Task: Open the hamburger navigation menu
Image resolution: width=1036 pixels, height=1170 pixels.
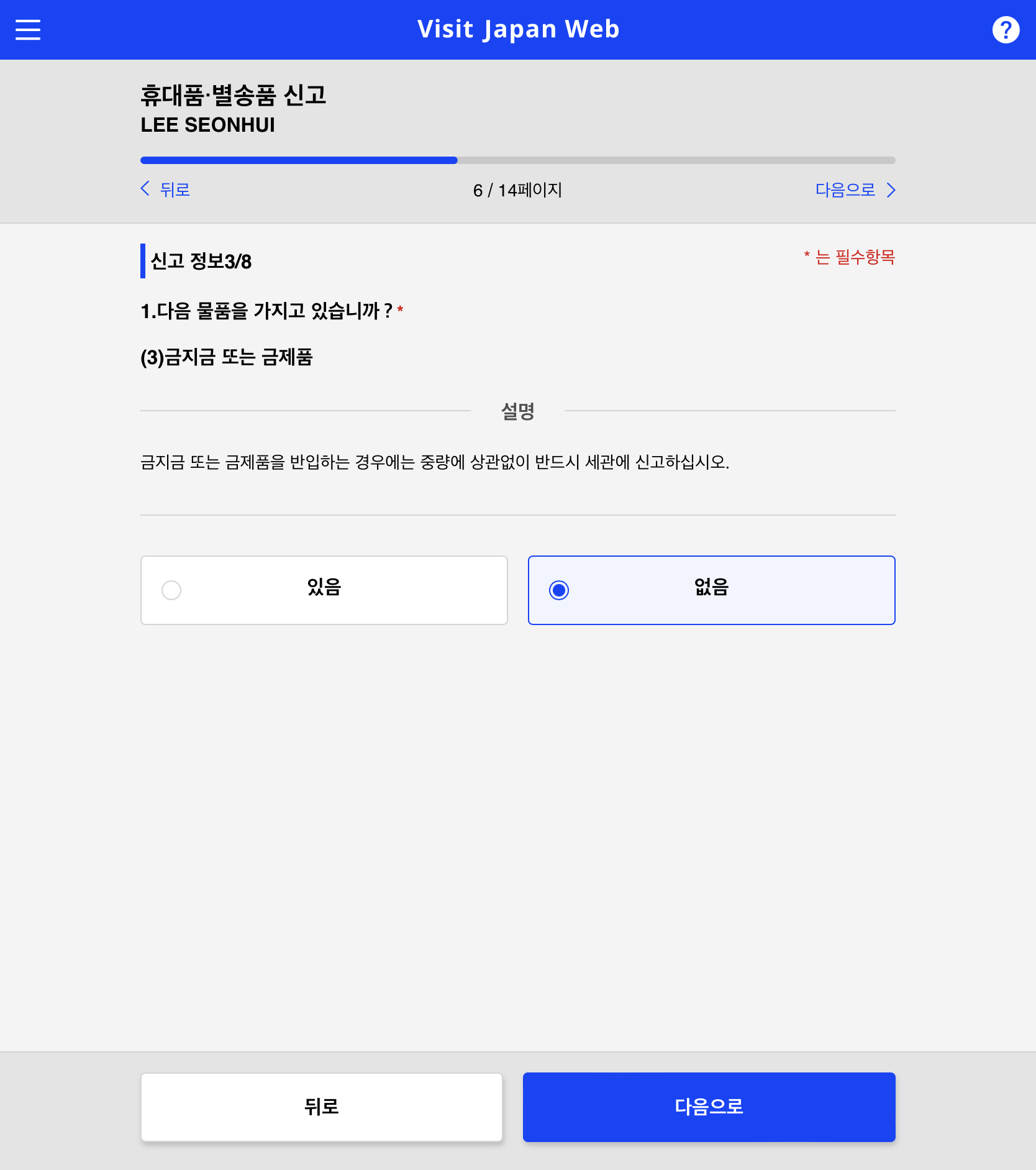Action: (x=27, y=29)
